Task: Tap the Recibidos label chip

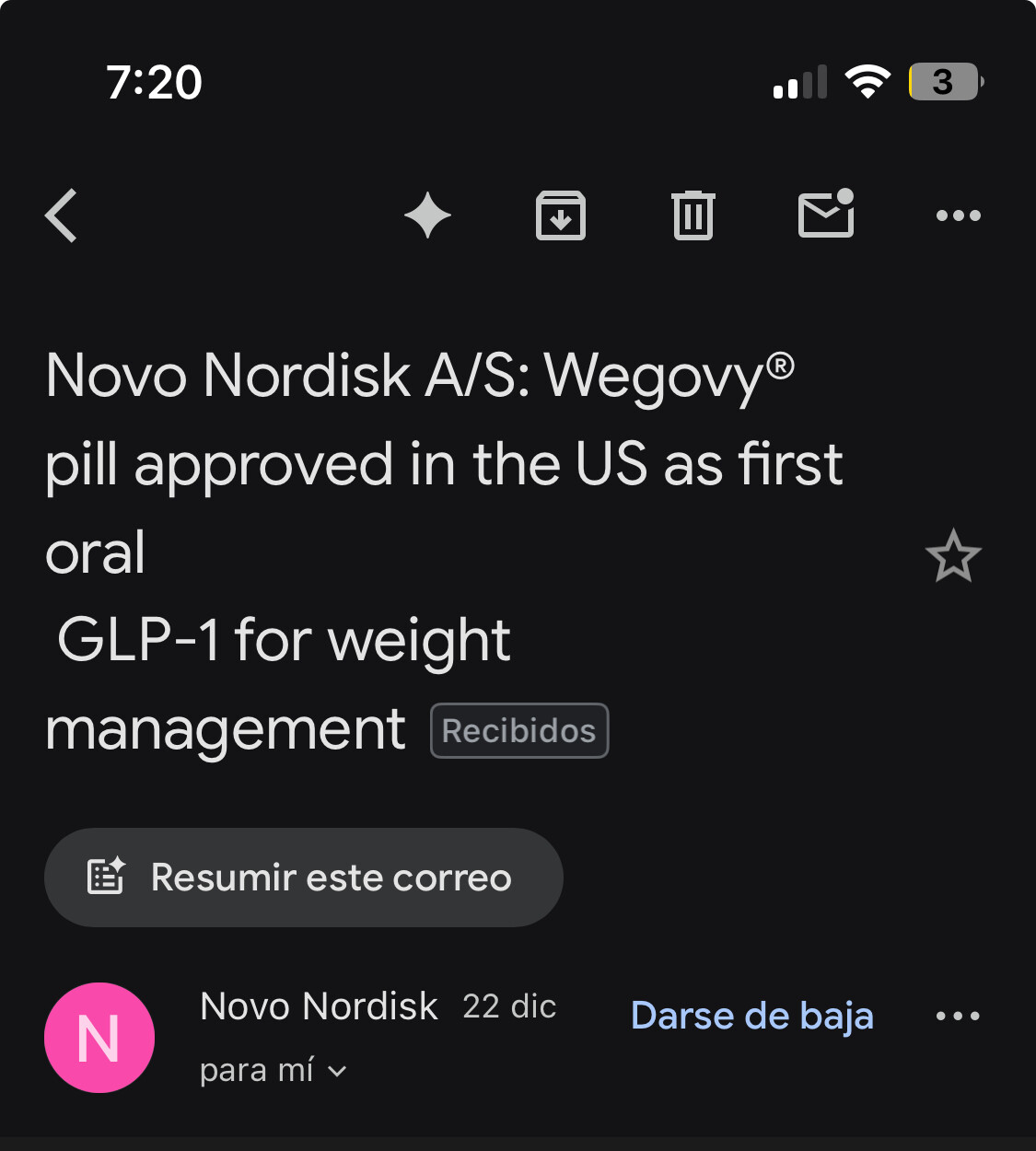Action: 519,731
